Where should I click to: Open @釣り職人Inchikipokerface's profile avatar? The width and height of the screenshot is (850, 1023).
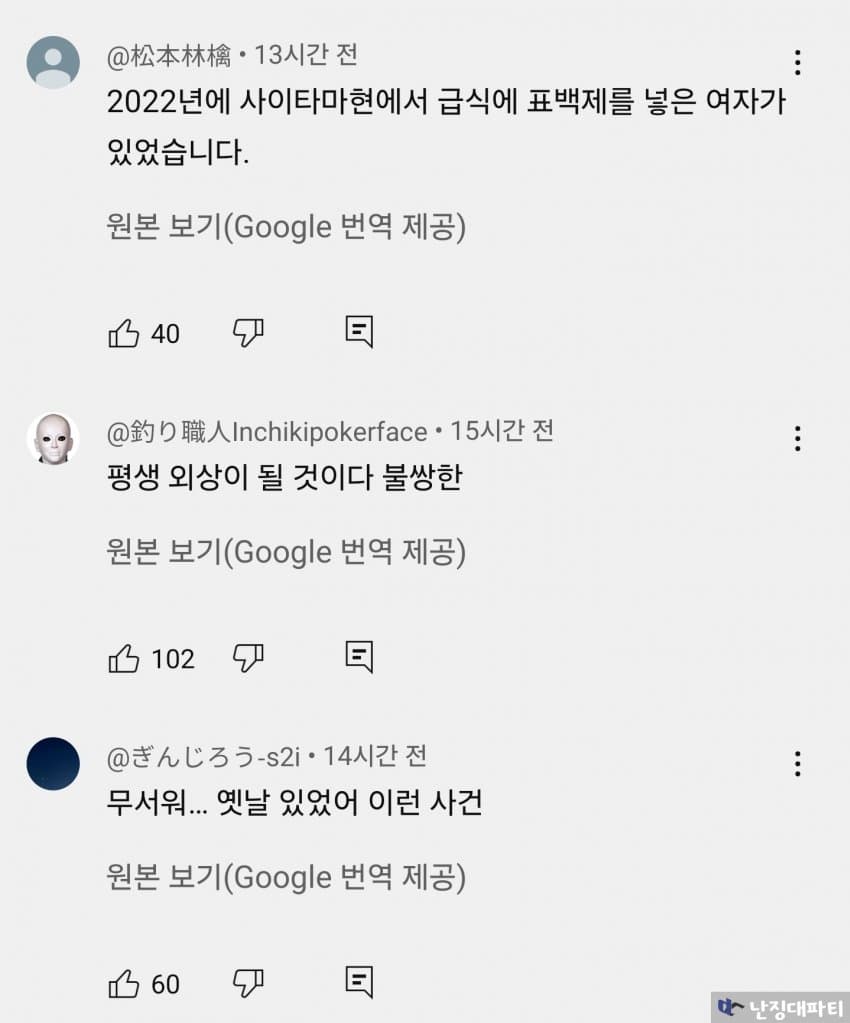point(53,439)
